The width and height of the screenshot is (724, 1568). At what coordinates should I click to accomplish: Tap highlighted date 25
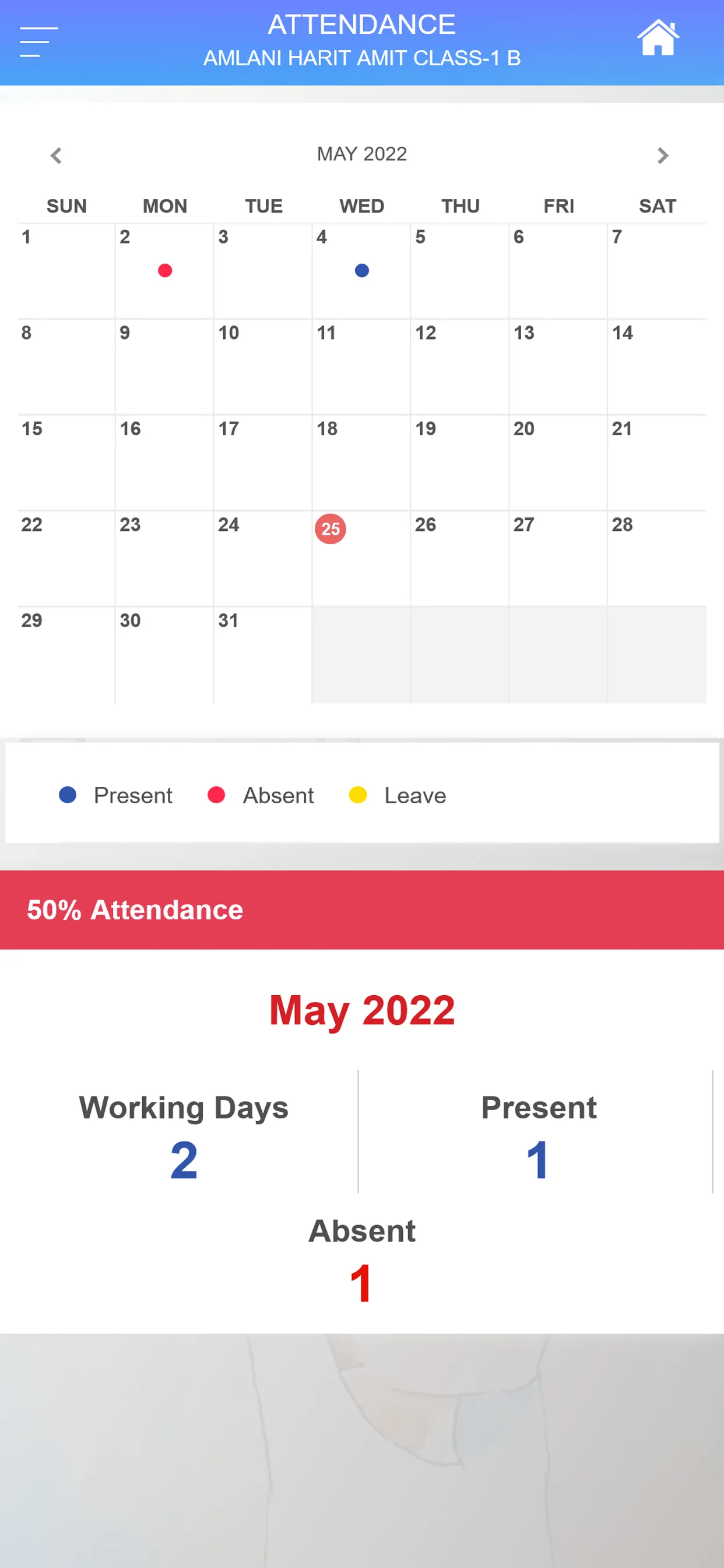point(331,528)
